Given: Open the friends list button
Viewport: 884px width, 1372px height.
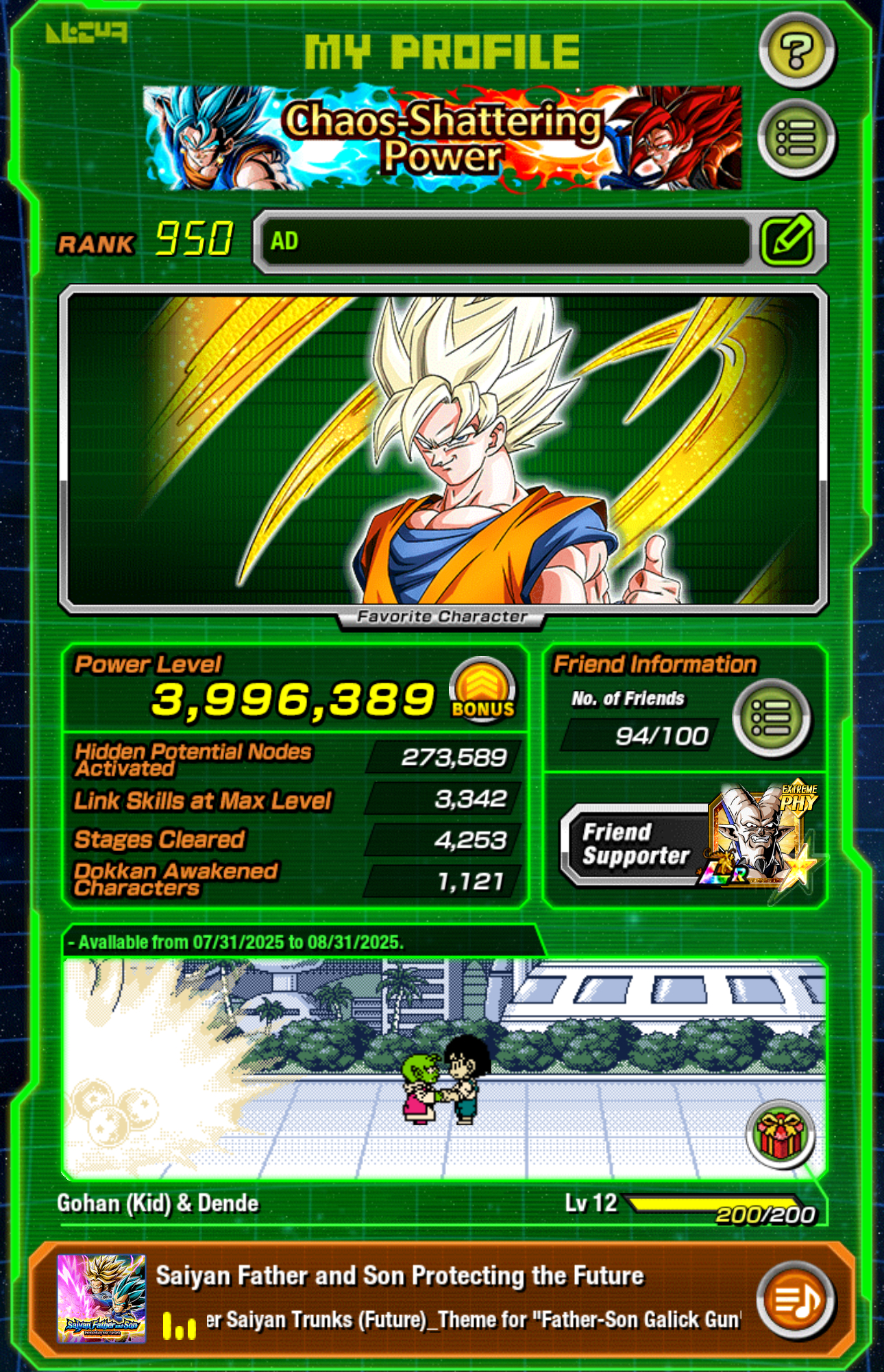Looking at the screenshot, I should 772,718.
